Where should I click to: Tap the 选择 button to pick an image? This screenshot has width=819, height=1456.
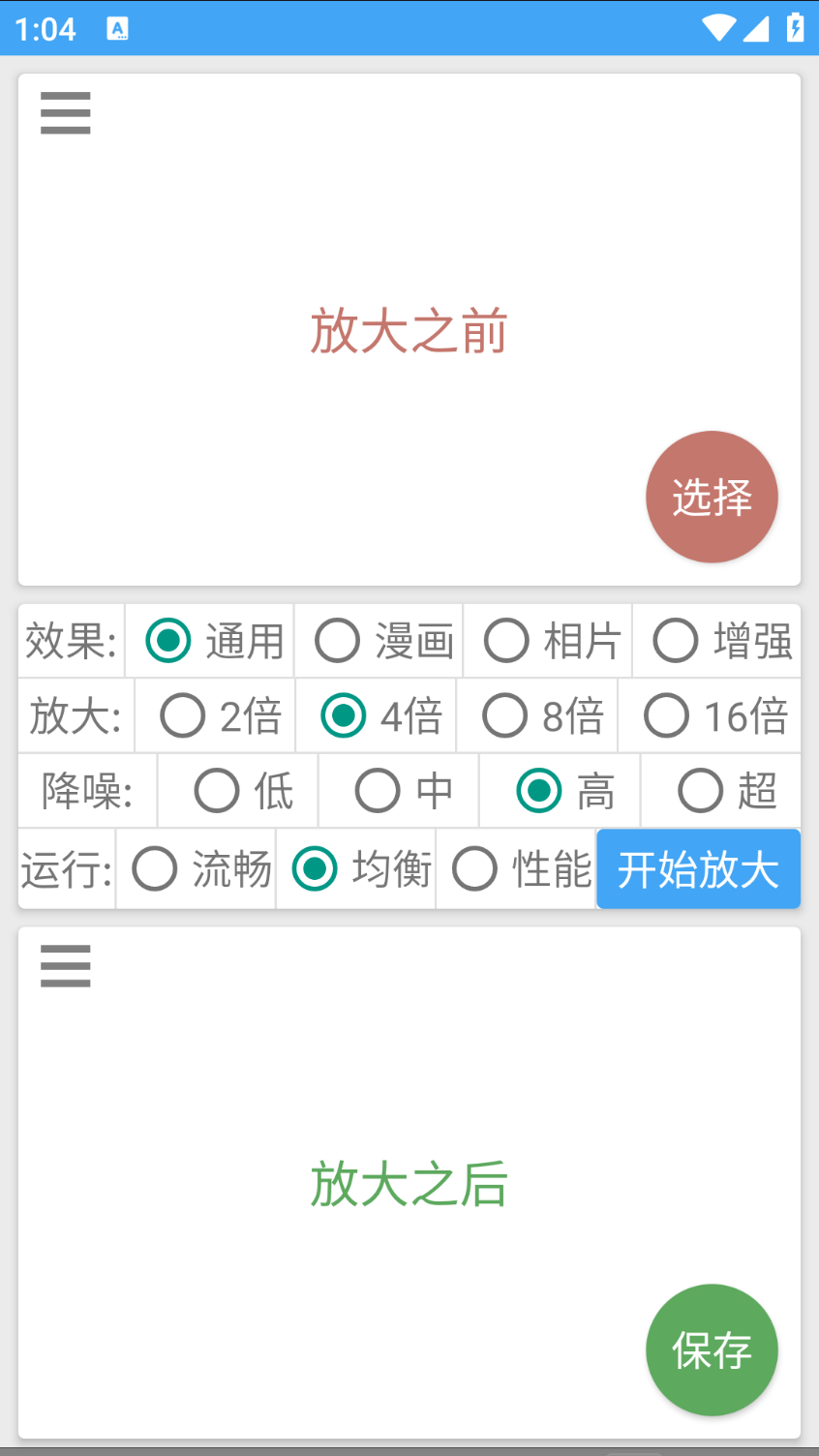coord(712,497)
